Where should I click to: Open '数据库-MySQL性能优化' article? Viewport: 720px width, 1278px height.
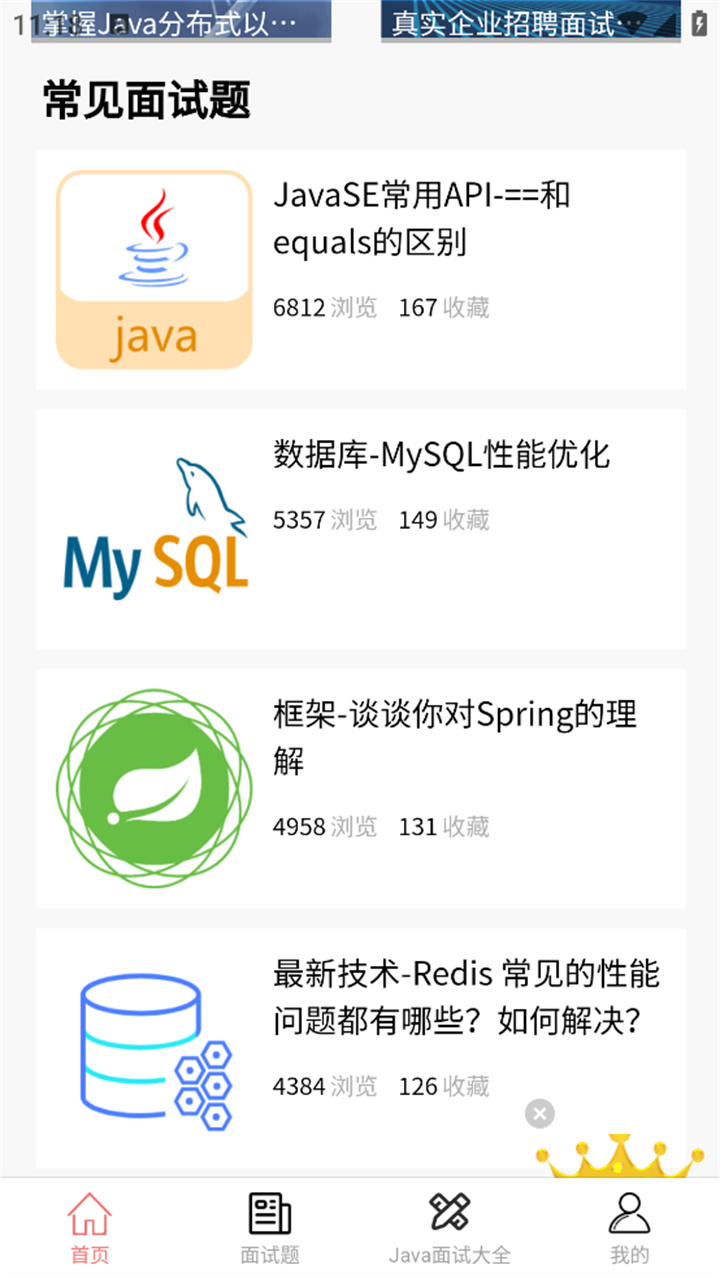click(440, 456)
